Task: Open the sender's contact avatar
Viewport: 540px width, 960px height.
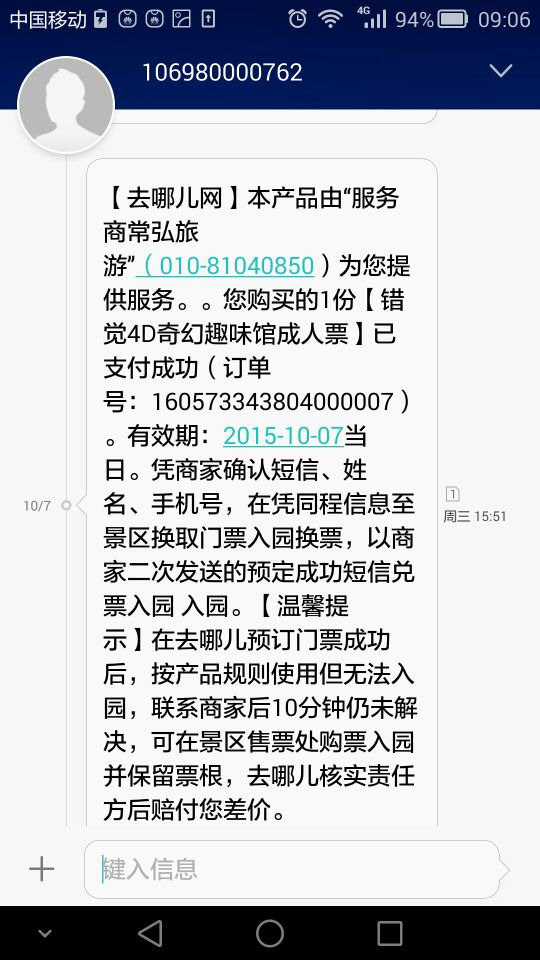Action: (x=66, y=105)
